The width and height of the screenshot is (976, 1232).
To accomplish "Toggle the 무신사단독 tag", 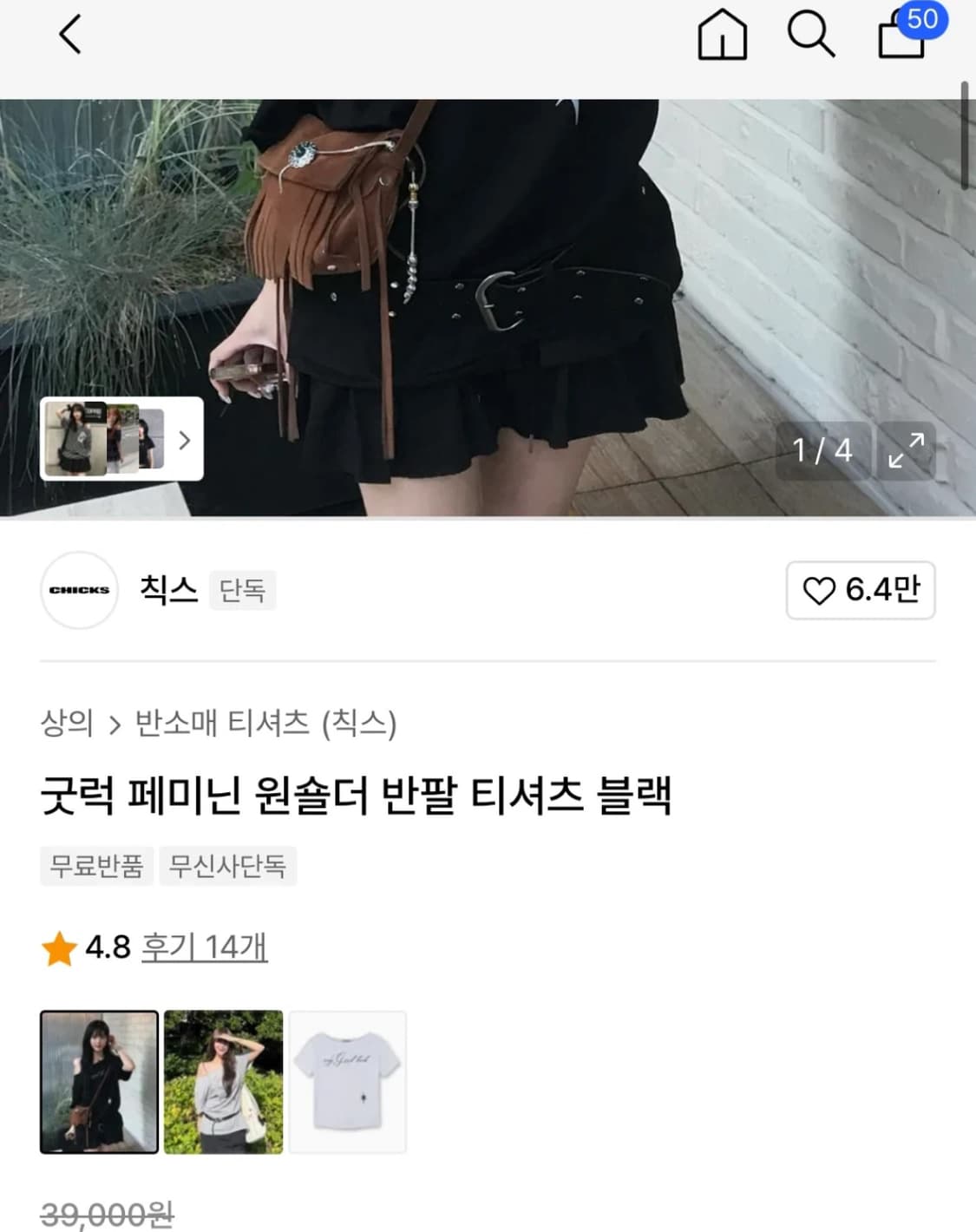I will tap(228, 866).
